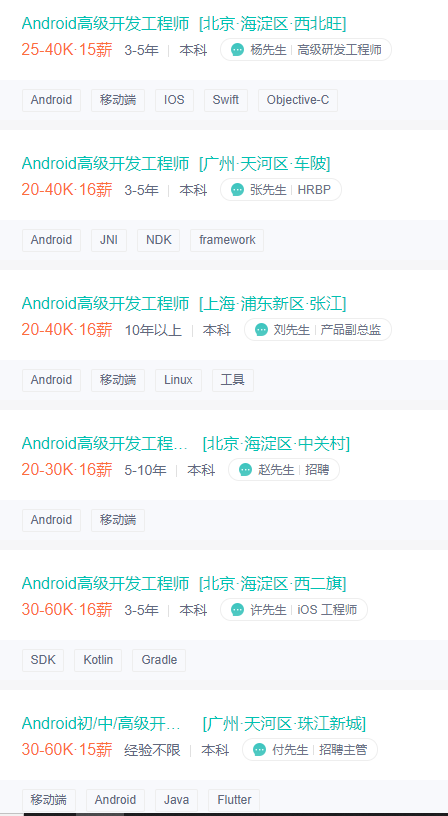Chat with 刘先生 产品副总监
This screenshot has width=448, height=816.
point(318,330)
